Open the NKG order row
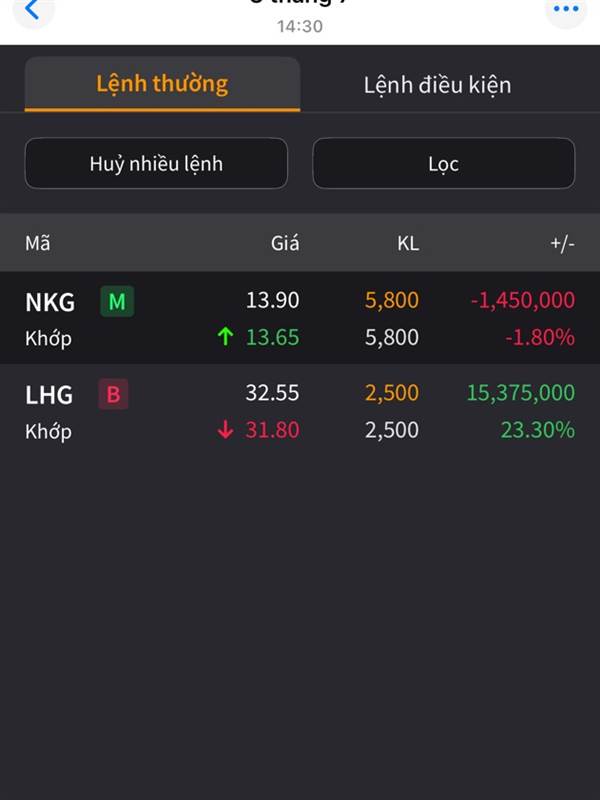Image resolution: width=600 pixels, height=800 pixels. click(x=300, y=318)
